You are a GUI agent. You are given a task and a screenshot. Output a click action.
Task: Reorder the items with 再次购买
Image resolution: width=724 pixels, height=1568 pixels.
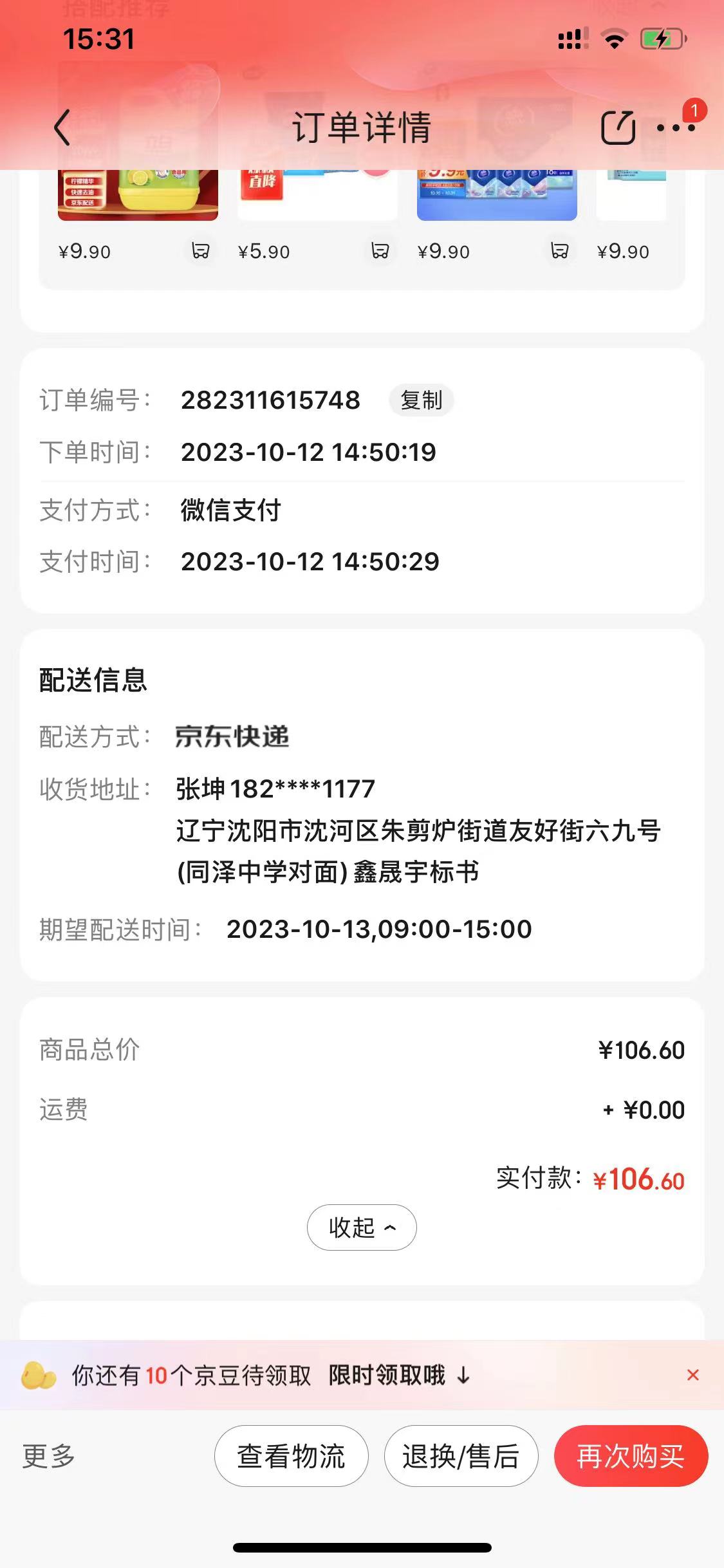631,1457
